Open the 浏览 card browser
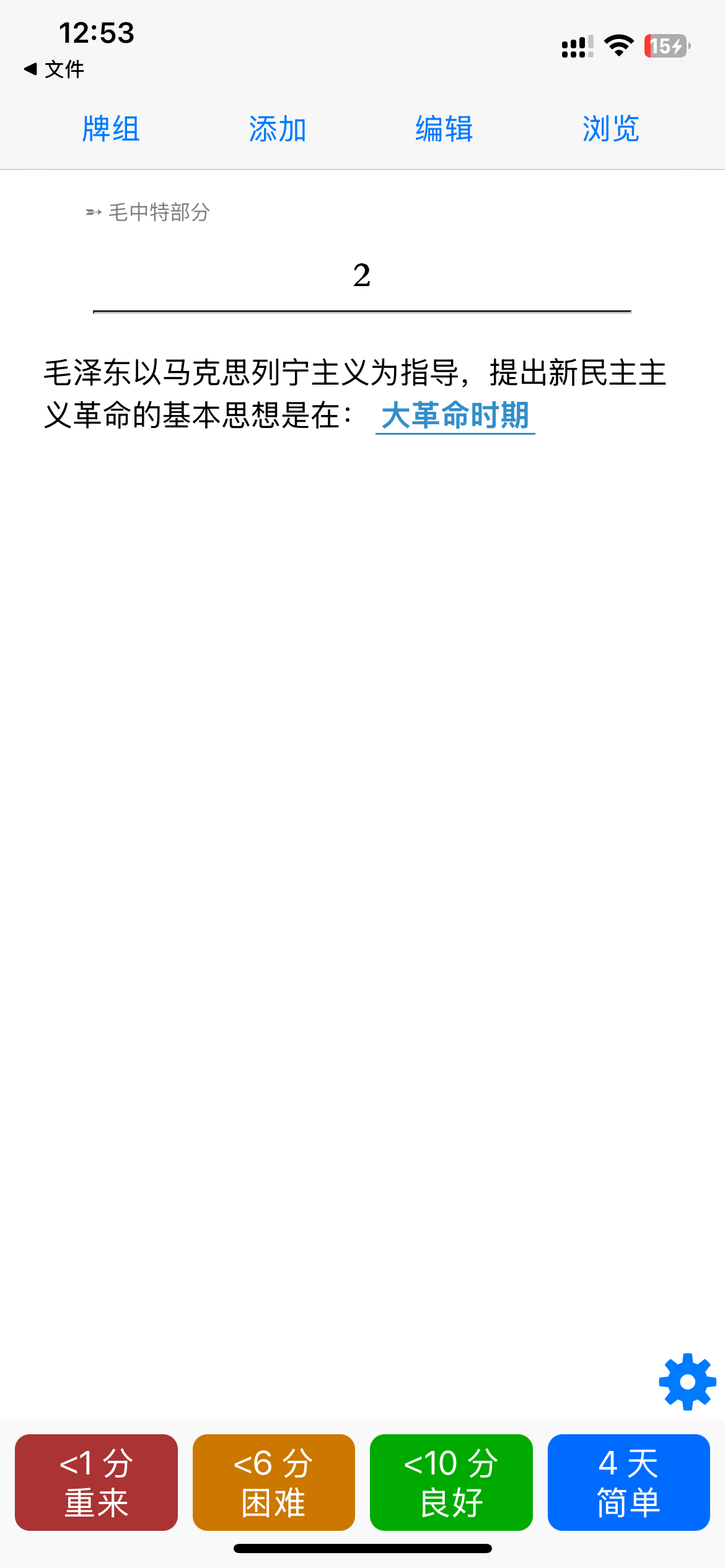The width and height of the screenshot is (725, 1568). (x=611, y=129)
